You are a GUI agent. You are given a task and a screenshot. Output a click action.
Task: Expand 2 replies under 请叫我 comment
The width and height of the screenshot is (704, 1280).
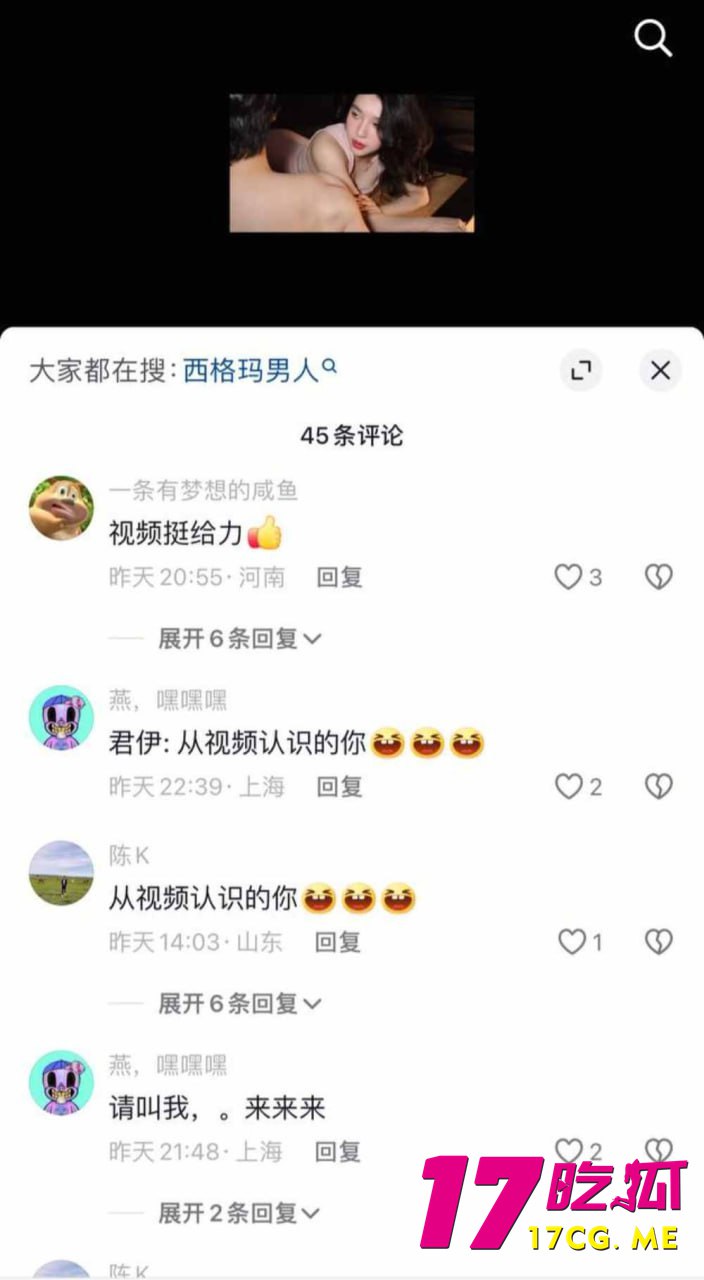pyautogui.click(x=239, y=1213)
